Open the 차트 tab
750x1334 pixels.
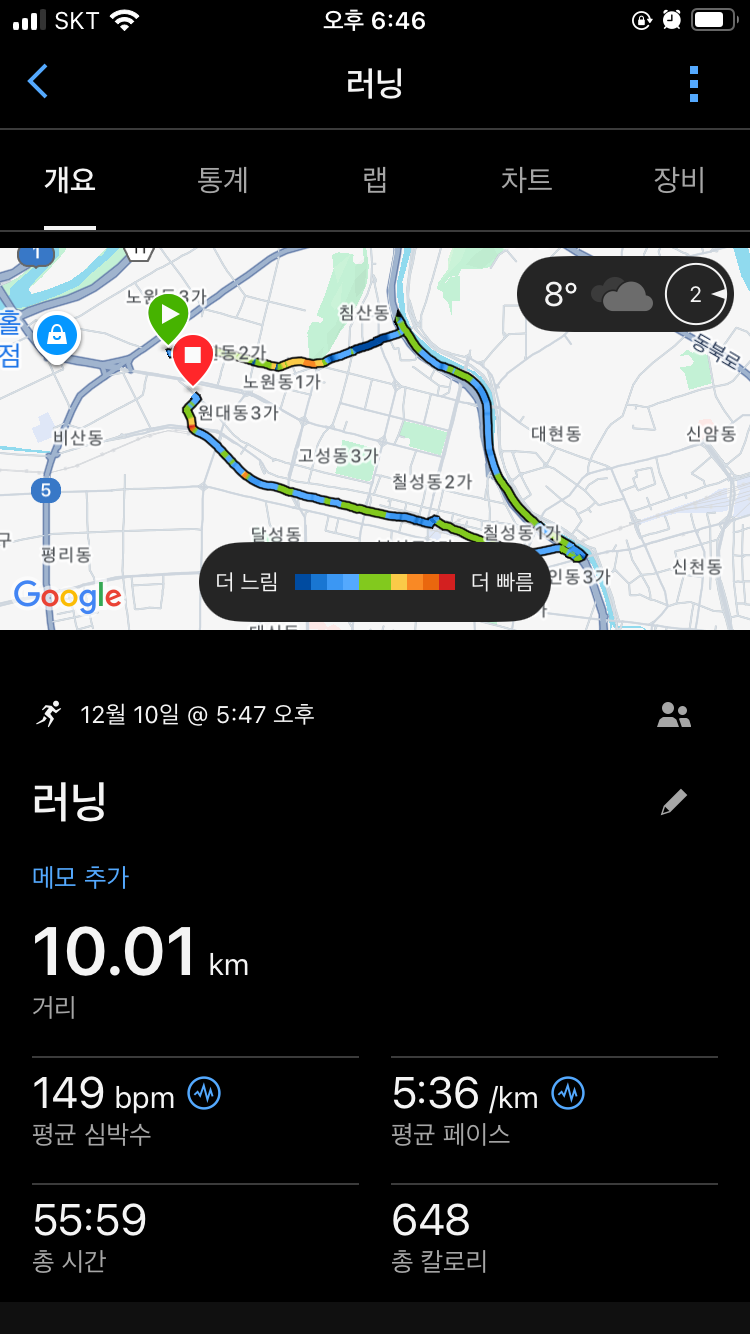(x=527, y=181)
